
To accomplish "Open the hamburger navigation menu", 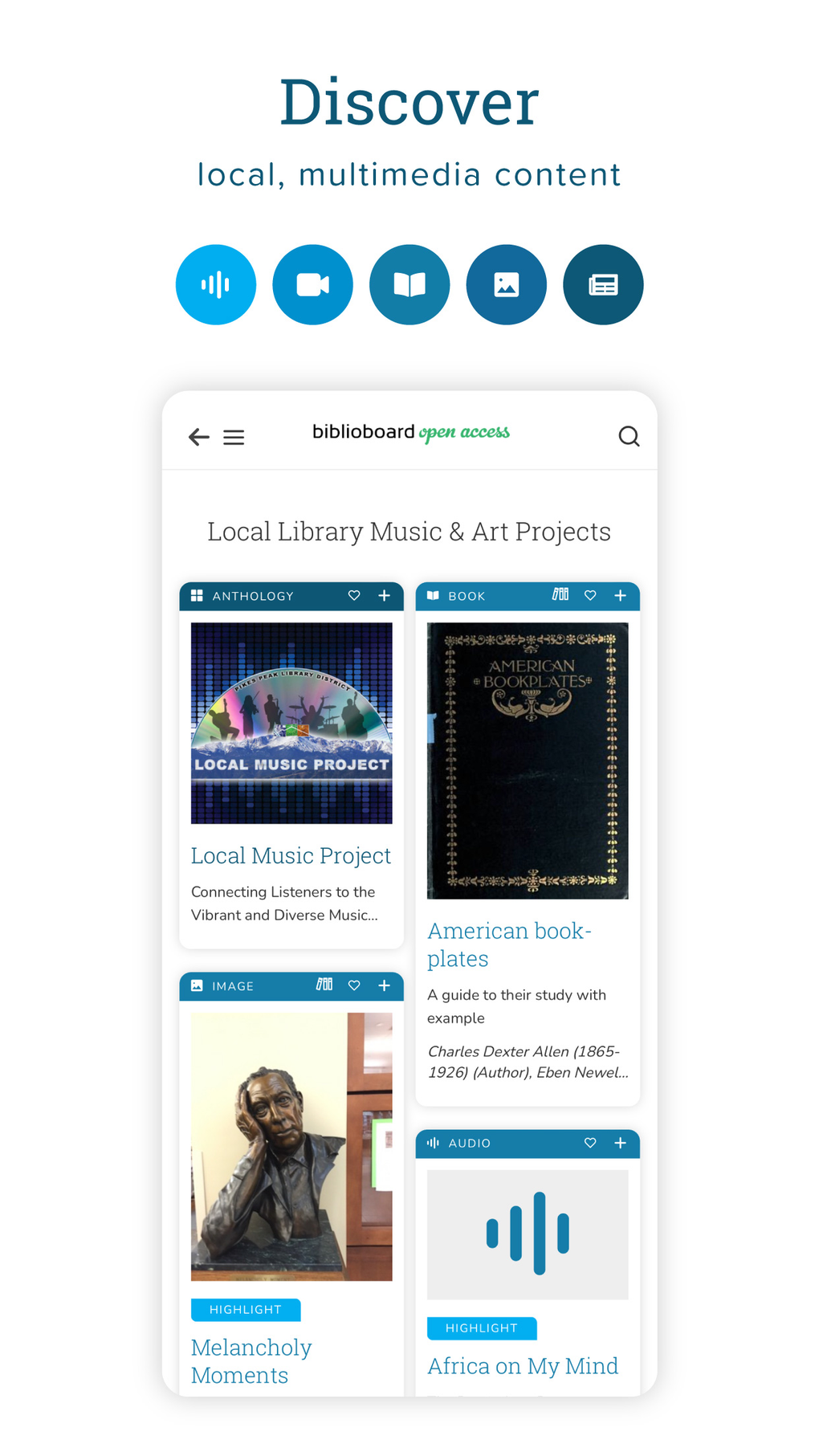I will (234, 436).
